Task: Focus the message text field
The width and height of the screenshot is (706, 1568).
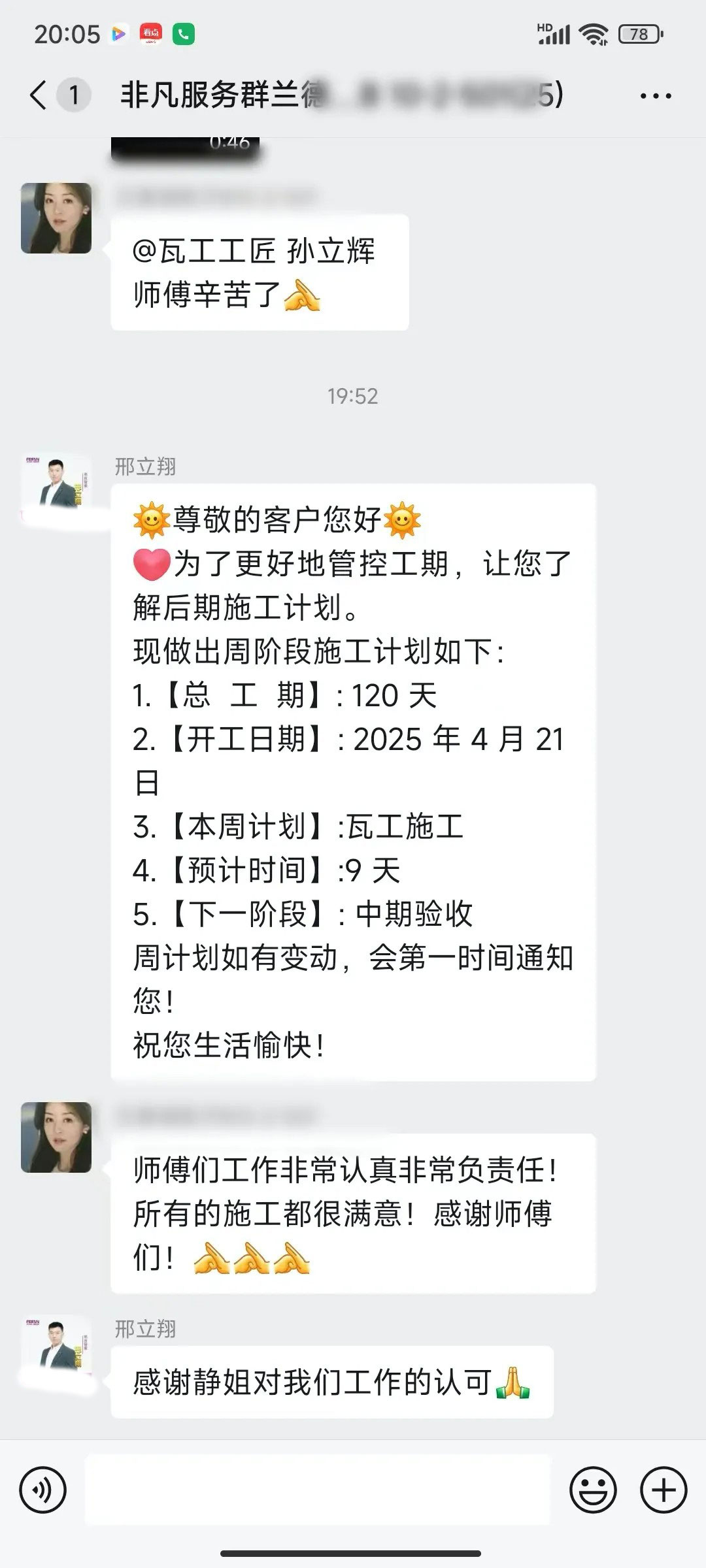Action: pyautogui.click(x=317, y=1490)
